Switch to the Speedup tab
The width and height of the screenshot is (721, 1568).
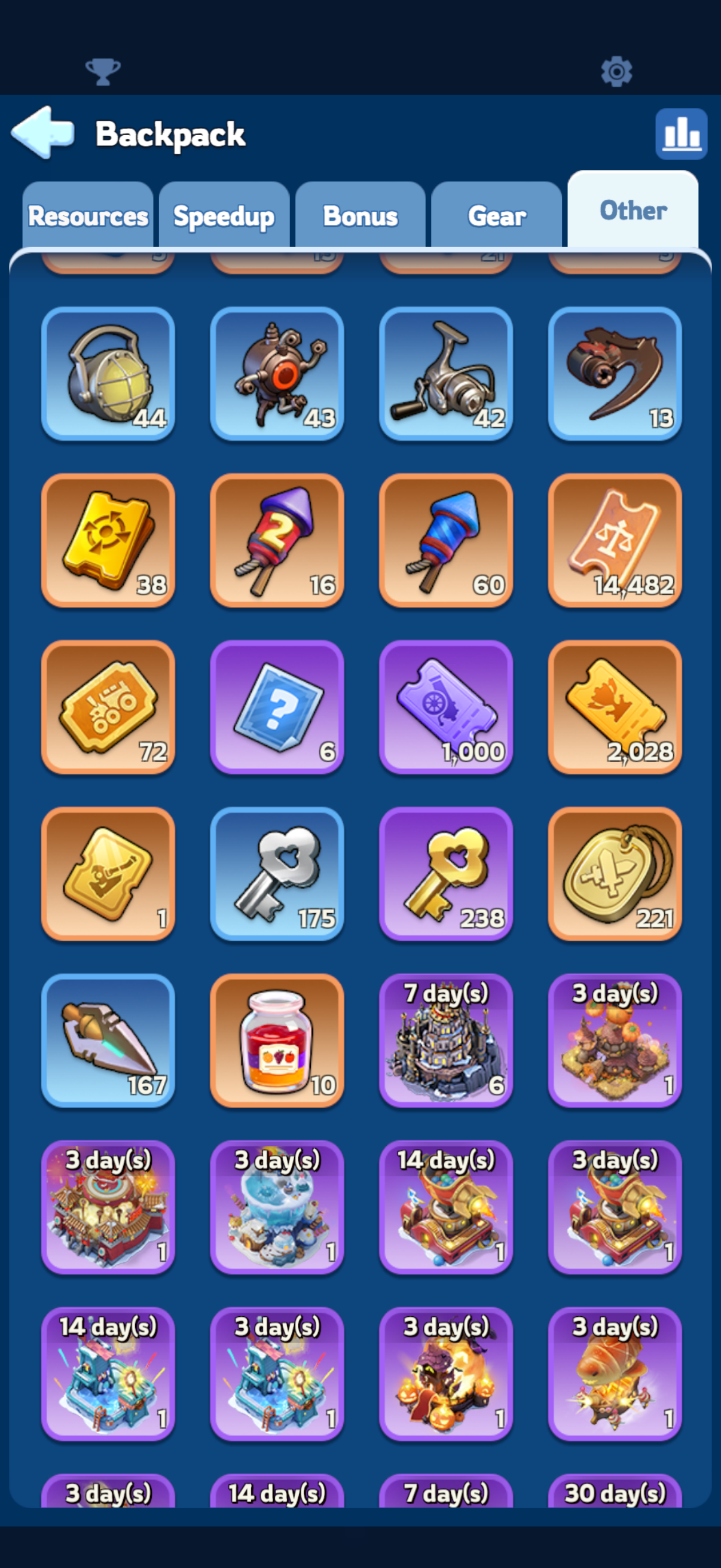224,215
